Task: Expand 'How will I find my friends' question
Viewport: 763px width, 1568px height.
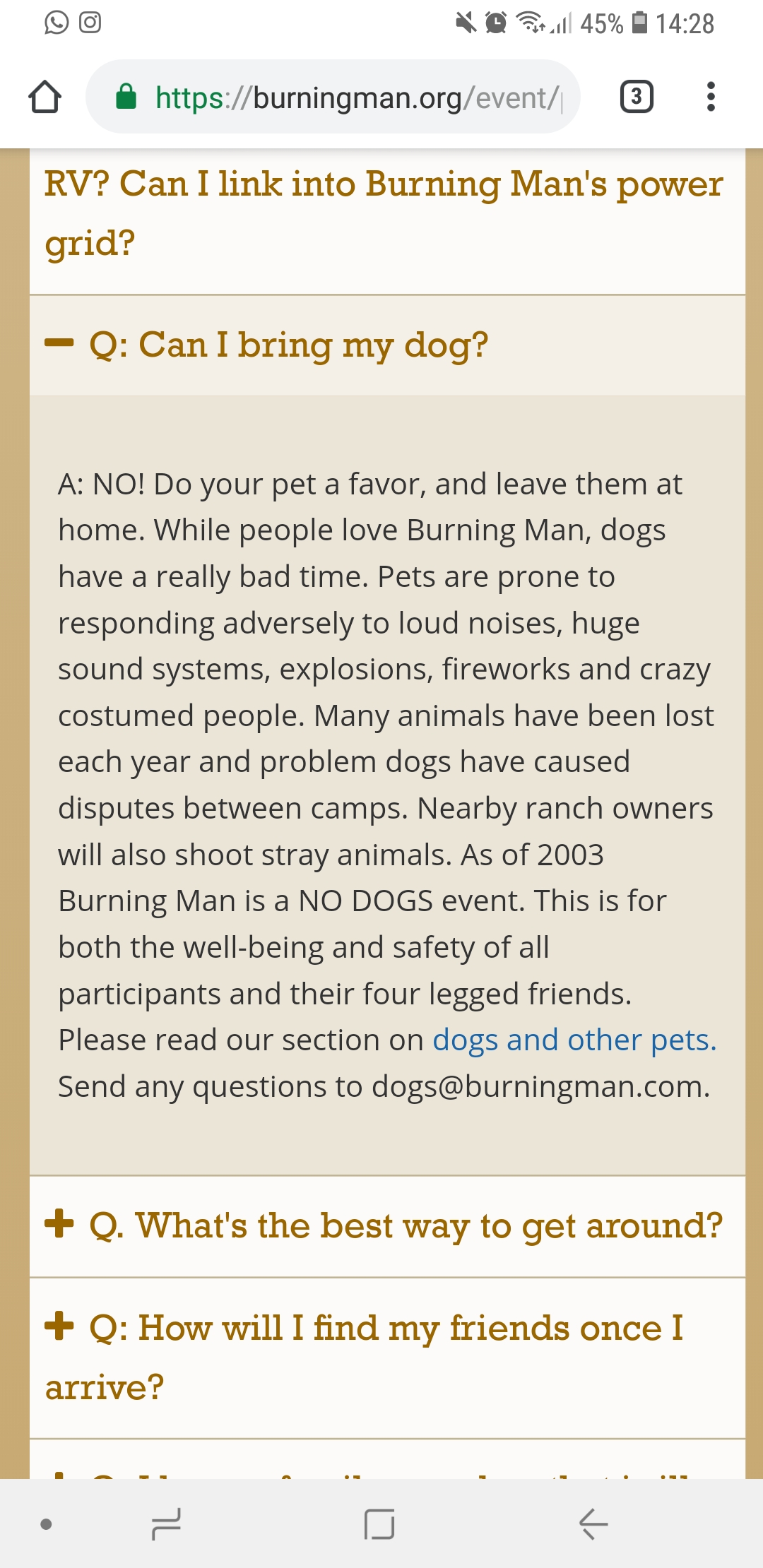Action: coord(387,1358)
